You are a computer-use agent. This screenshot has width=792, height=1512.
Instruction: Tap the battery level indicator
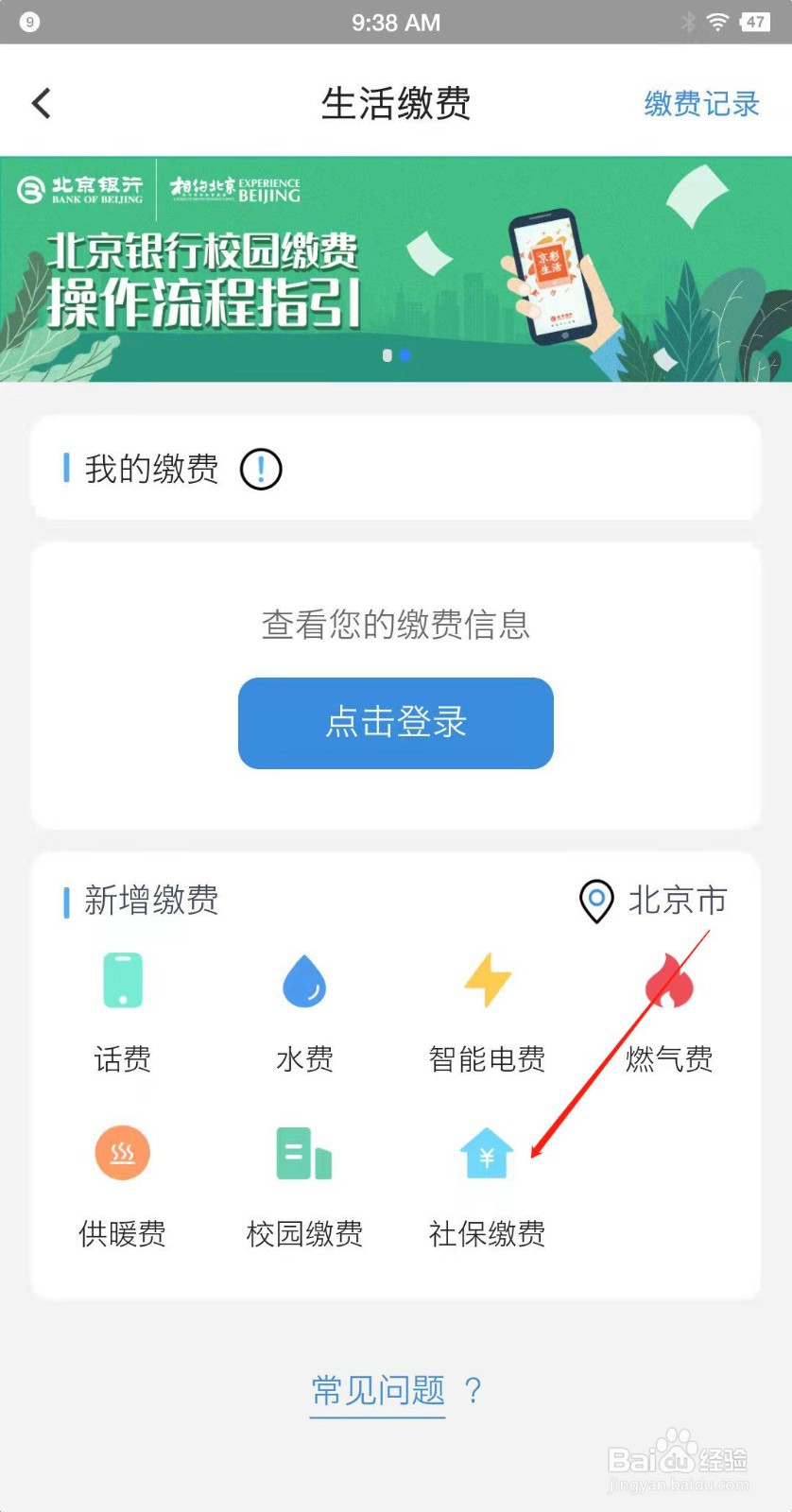(x=756, y=22)
